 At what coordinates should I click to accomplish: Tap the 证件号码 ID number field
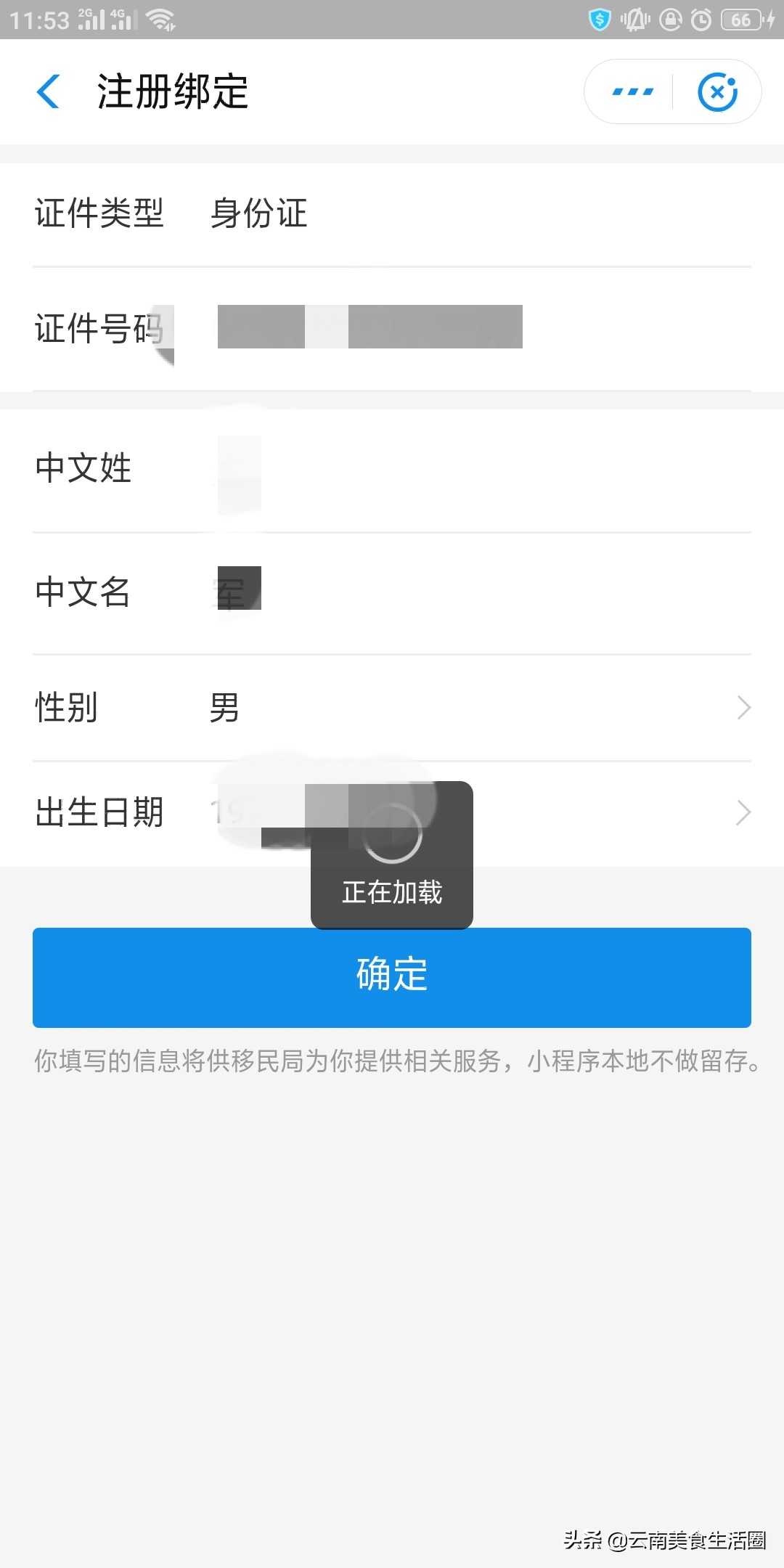click(x=370, y=327)
